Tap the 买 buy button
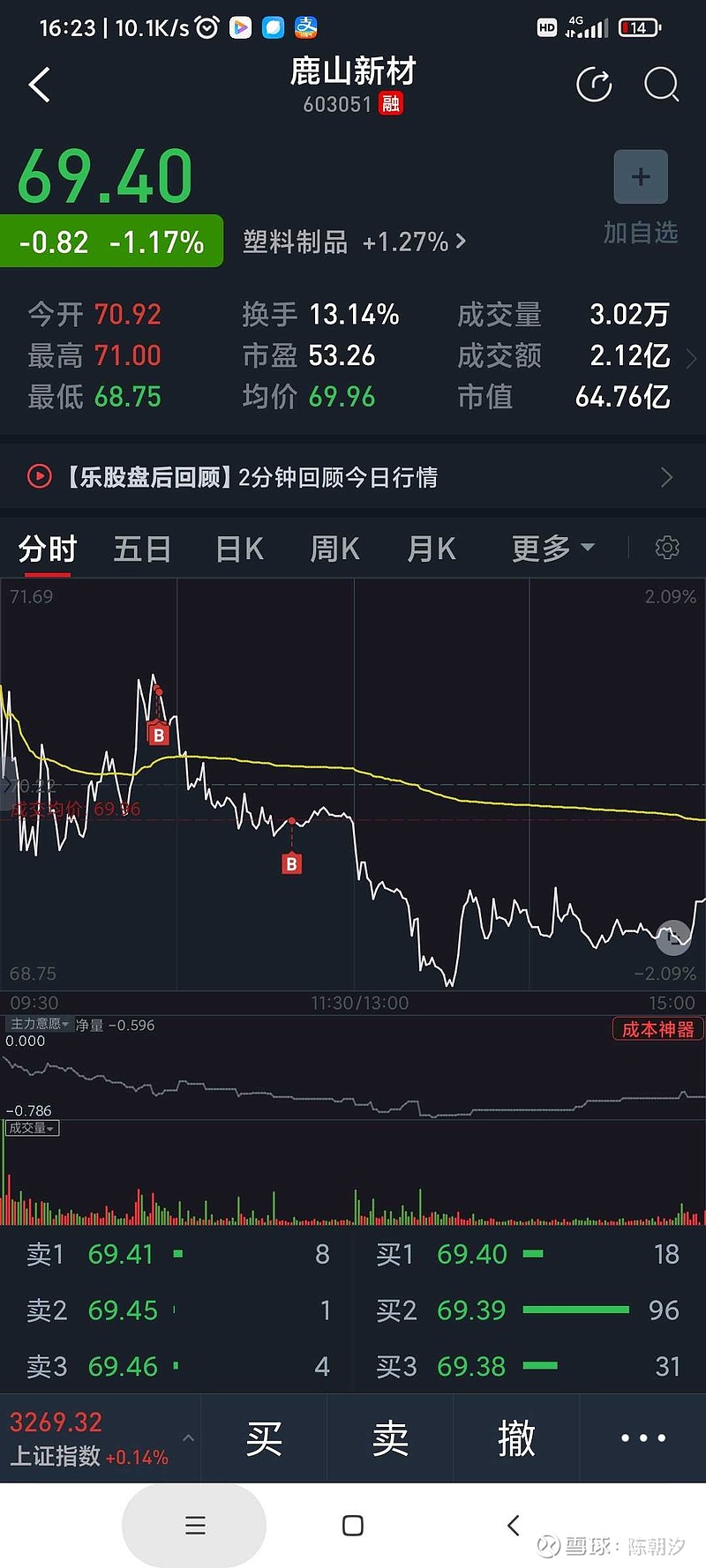This screenshot has width=706, height=1568. point(264,1438)
